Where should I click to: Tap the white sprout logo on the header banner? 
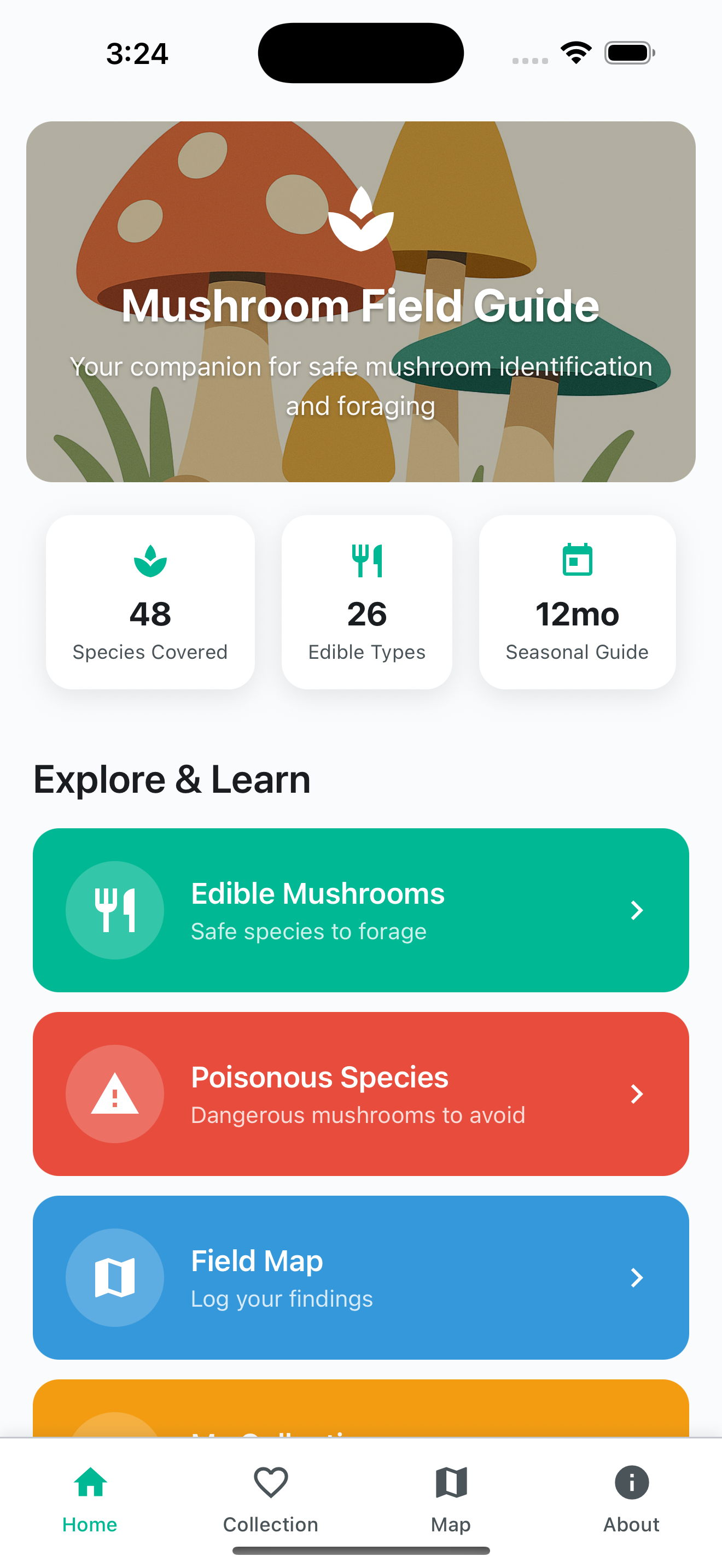tap(361, 221)
